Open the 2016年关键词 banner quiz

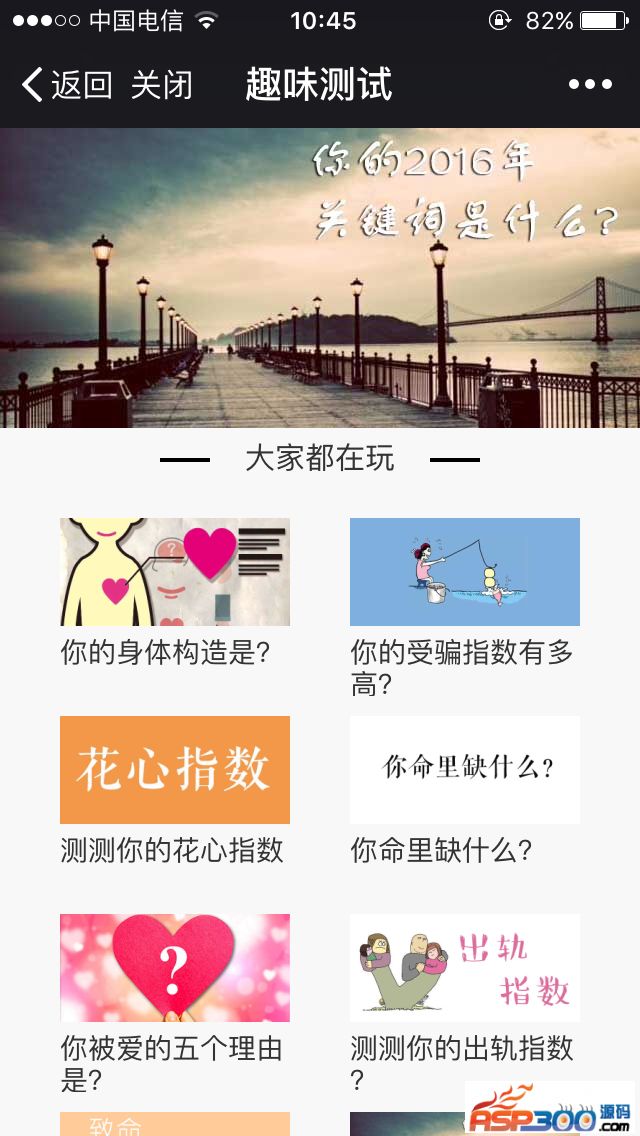tap(320, 278)
